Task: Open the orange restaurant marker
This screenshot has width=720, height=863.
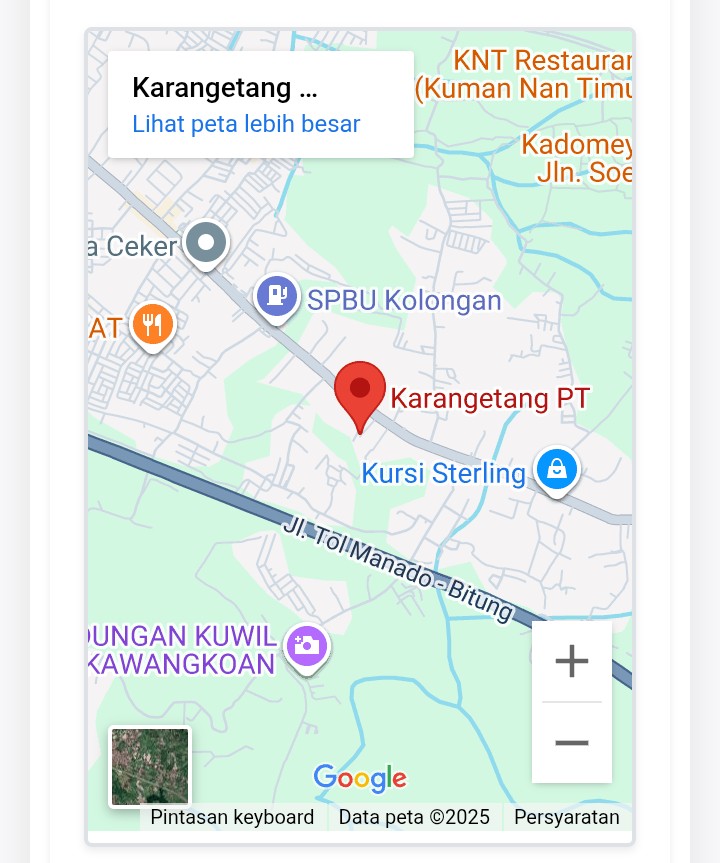Action: 153,324
